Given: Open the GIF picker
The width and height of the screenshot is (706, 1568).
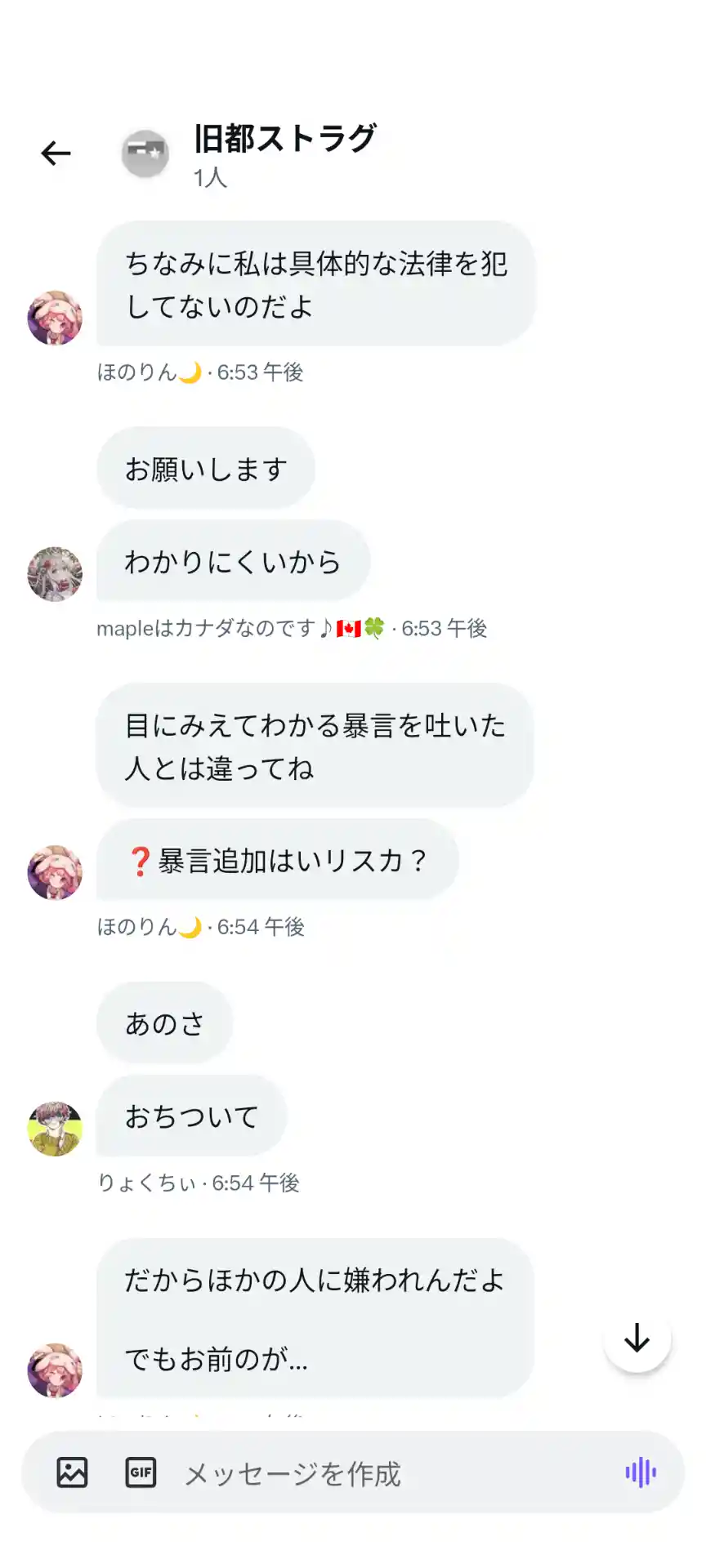Looking at the screenshot, I should (141, 1472).
